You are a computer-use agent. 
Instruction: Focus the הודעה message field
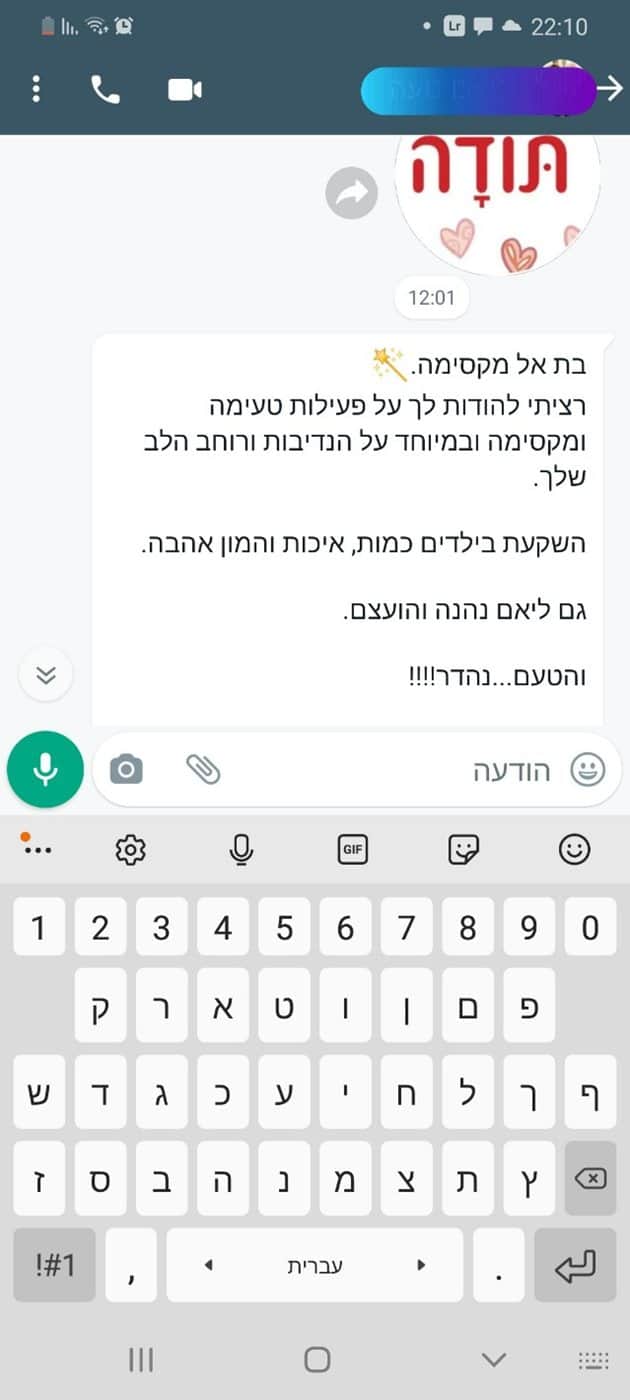click(400, 769)
